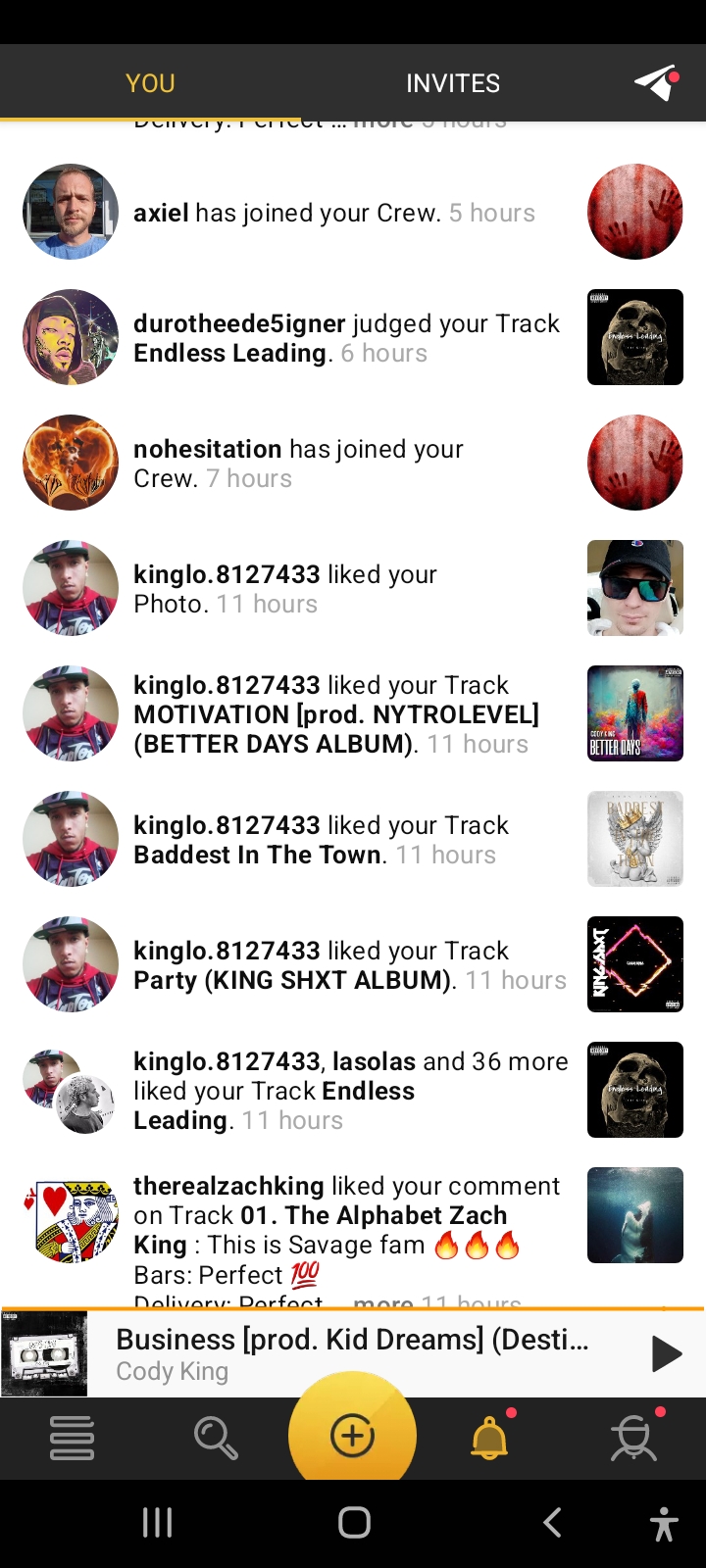
Task: Open therealzachking liked your comment notification
Action: point(346,1231)
